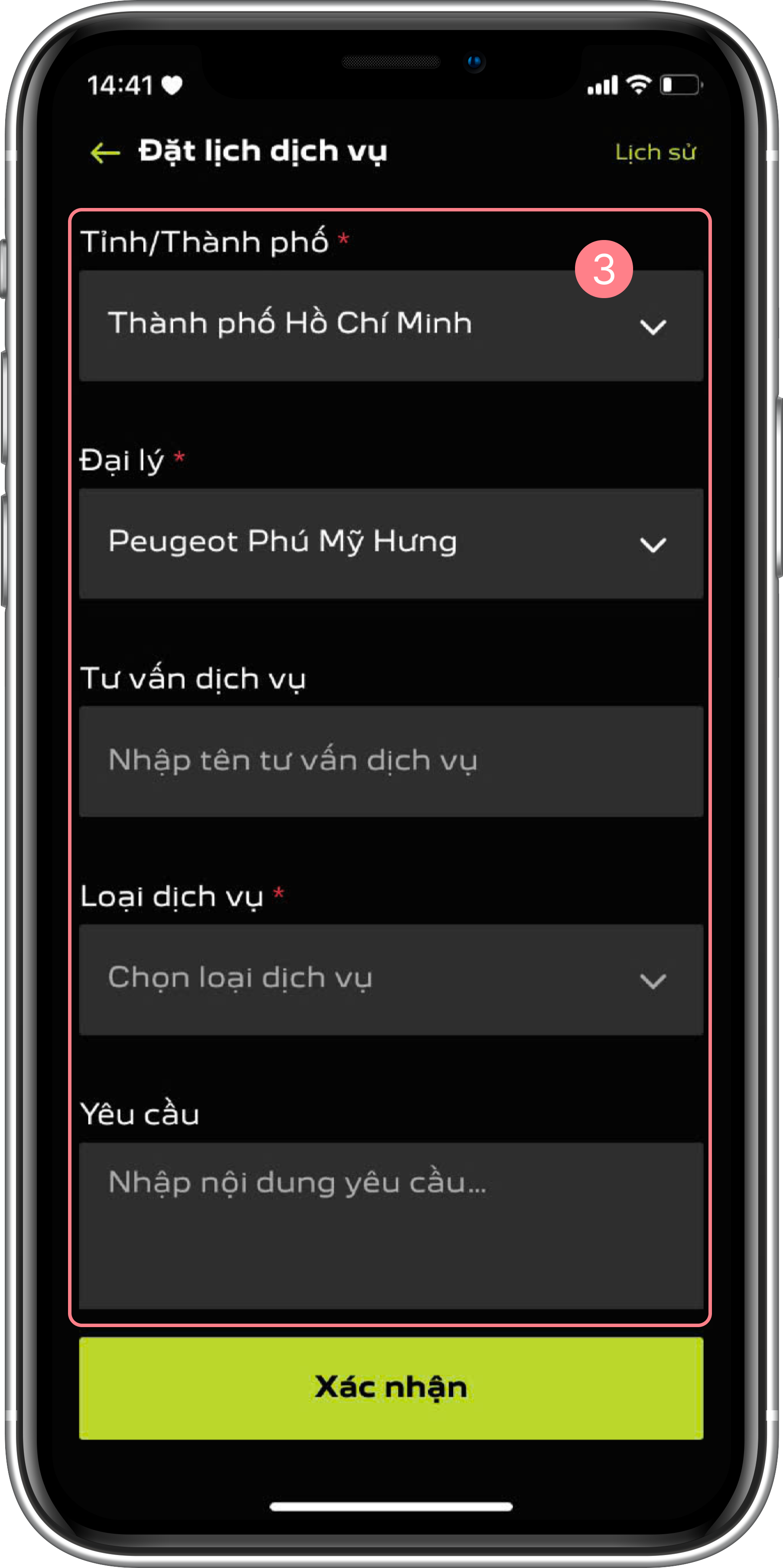Confirm booking with Xác nhận button
This screenshot has height=1568, width=783.
[x=391, y=1388]
